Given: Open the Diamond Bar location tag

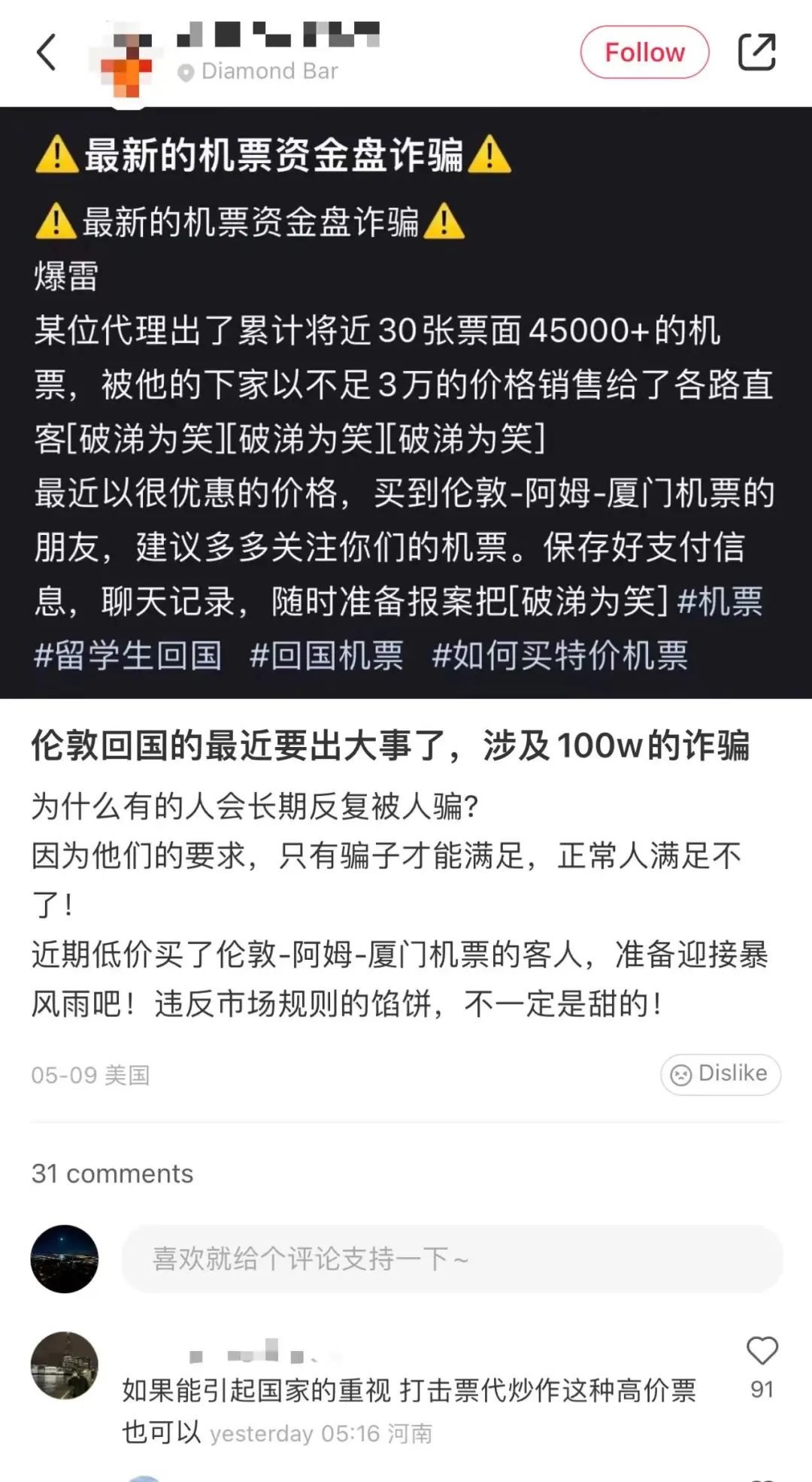Looking at the screenshot, I should pyautogui.click(x=259, y=71).
